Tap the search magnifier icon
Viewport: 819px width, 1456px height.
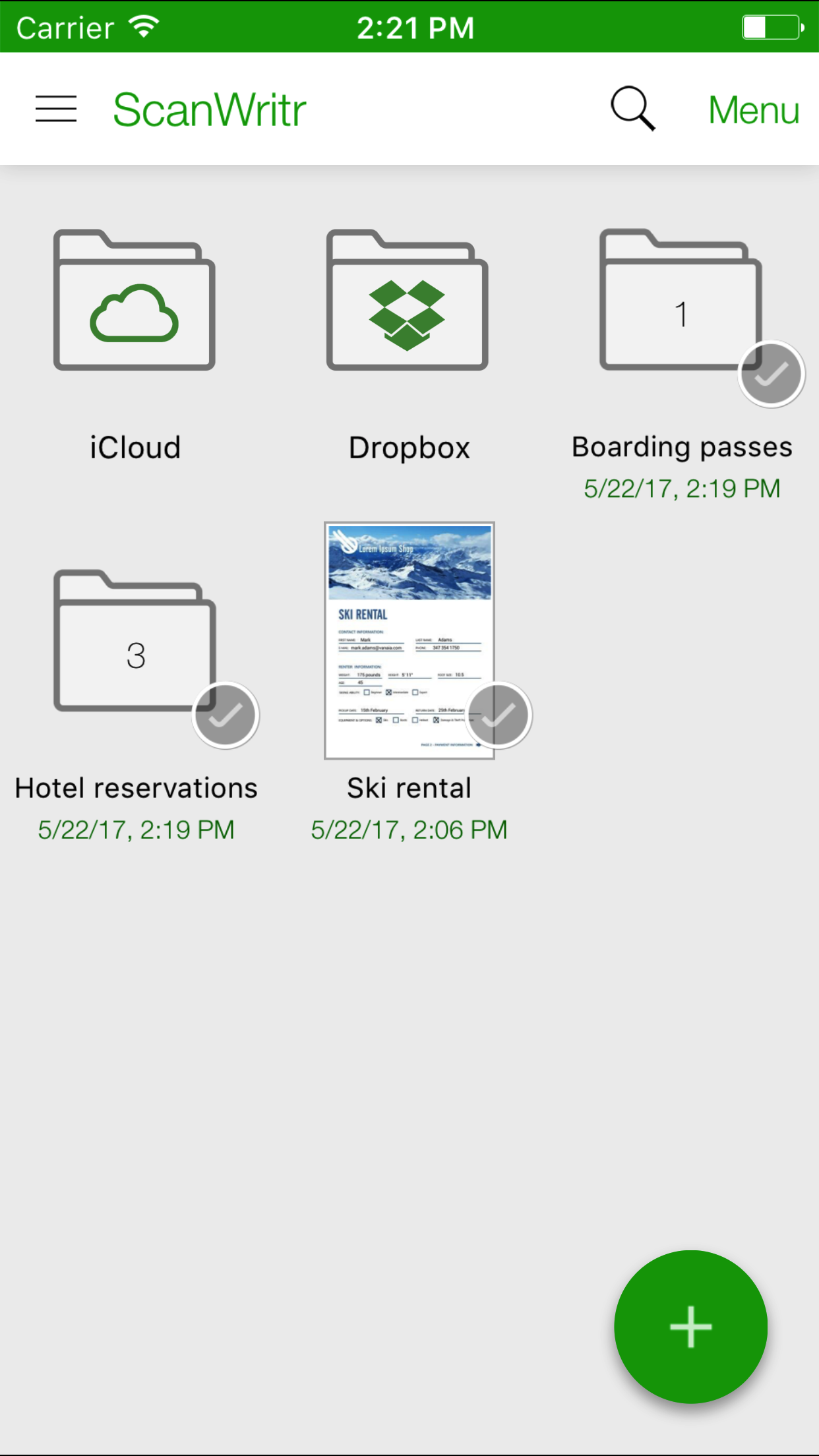[632, 109]
